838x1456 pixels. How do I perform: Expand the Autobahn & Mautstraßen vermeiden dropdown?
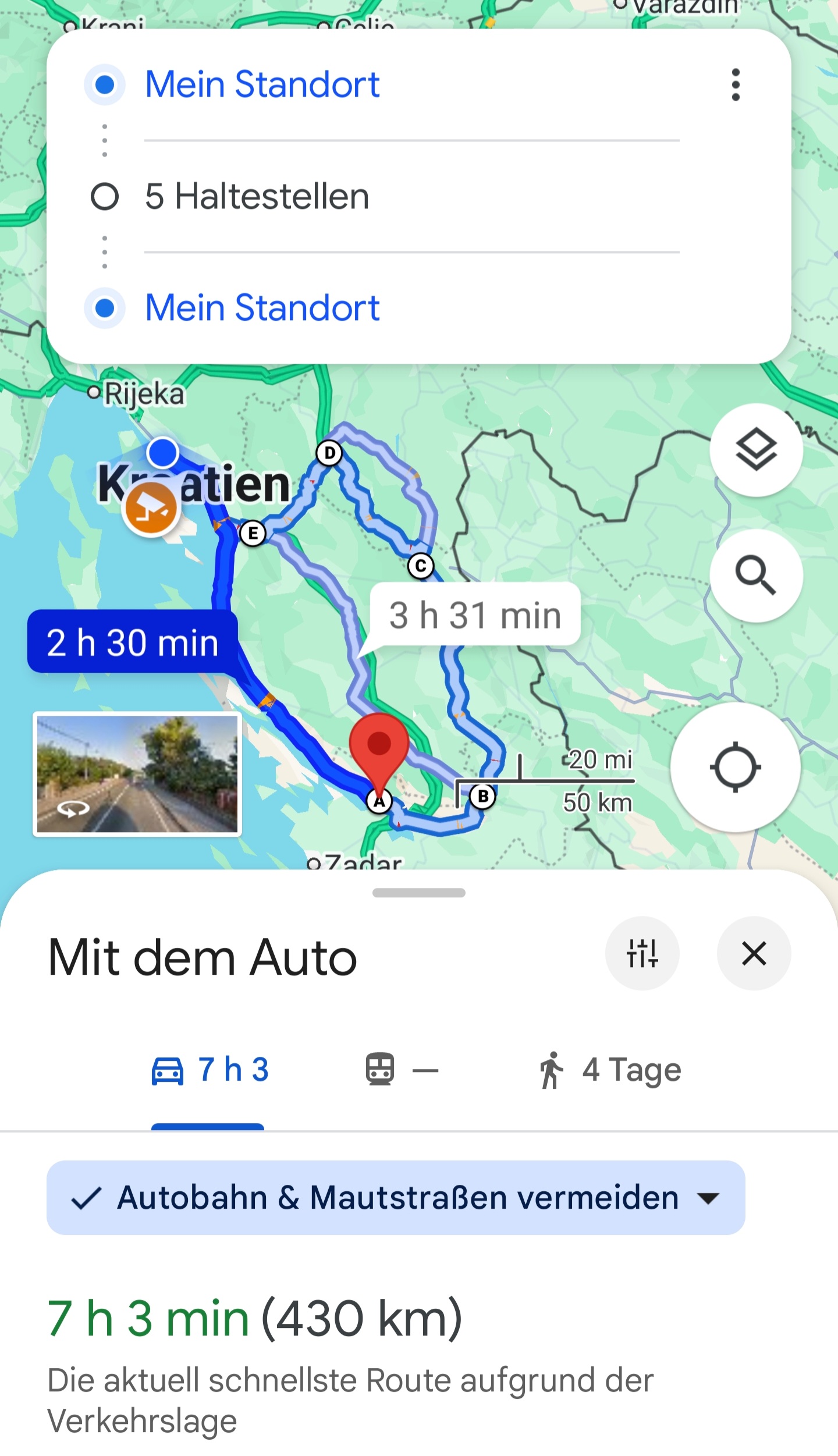pyautogui.click(x=396, y=1198)
